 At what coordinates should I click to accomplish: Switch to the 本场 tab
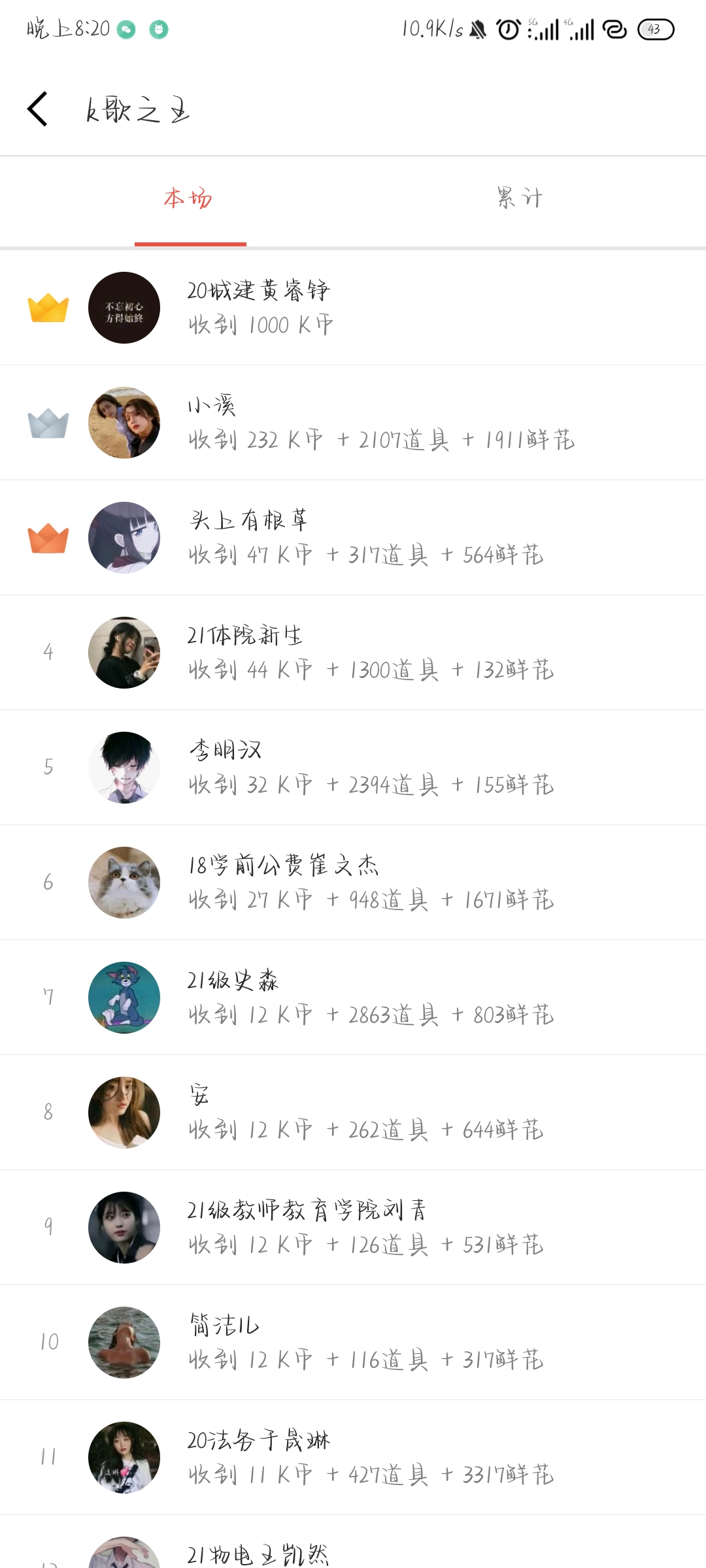189,199
